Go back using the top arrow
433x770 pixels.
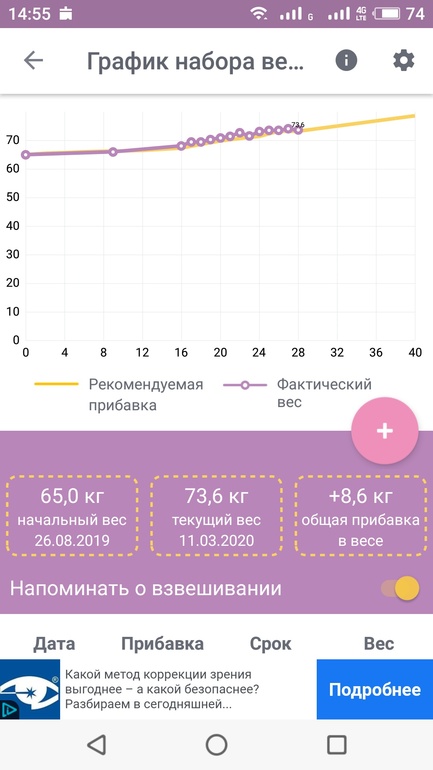pos(33,60)
